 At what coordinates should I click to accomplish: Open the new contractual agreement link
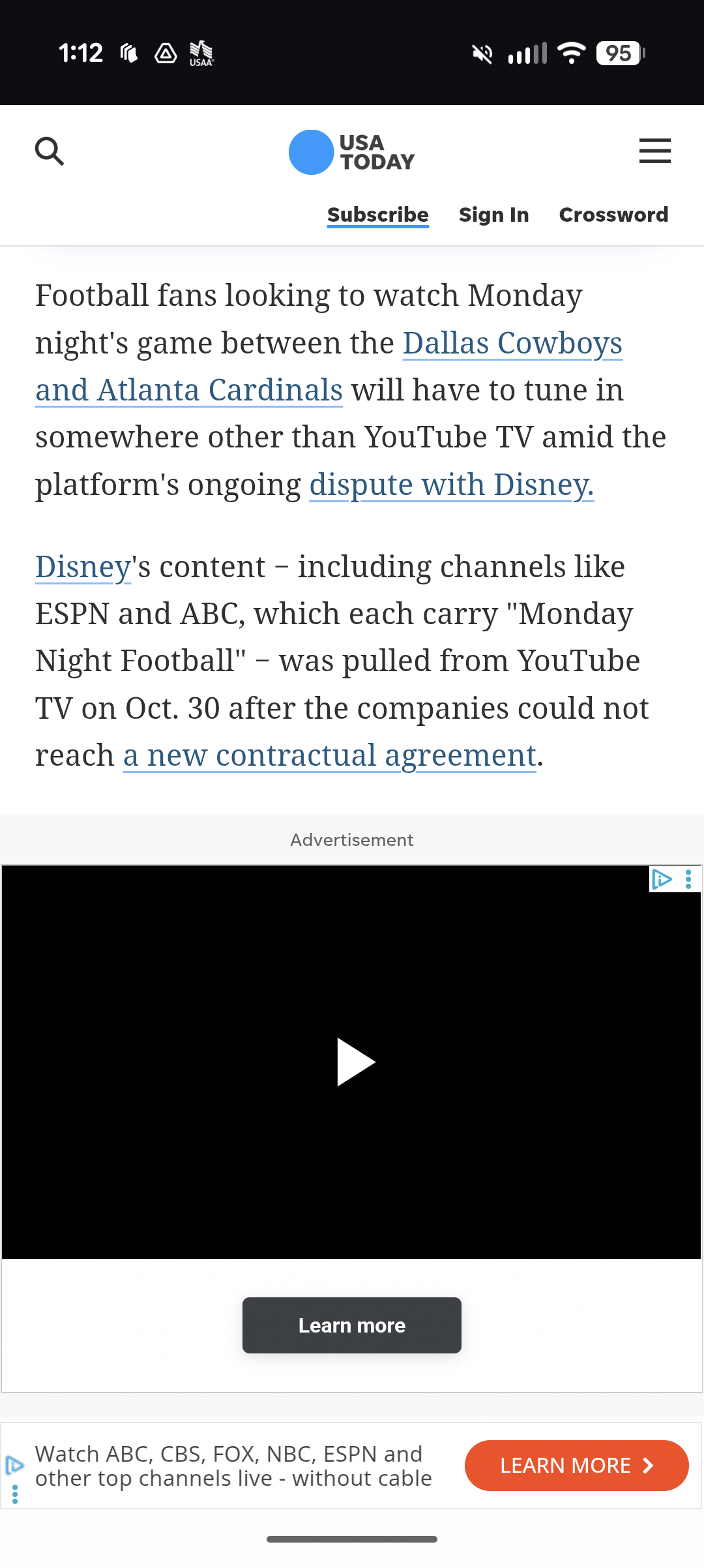pyautogui.click(x=329, y=756)
